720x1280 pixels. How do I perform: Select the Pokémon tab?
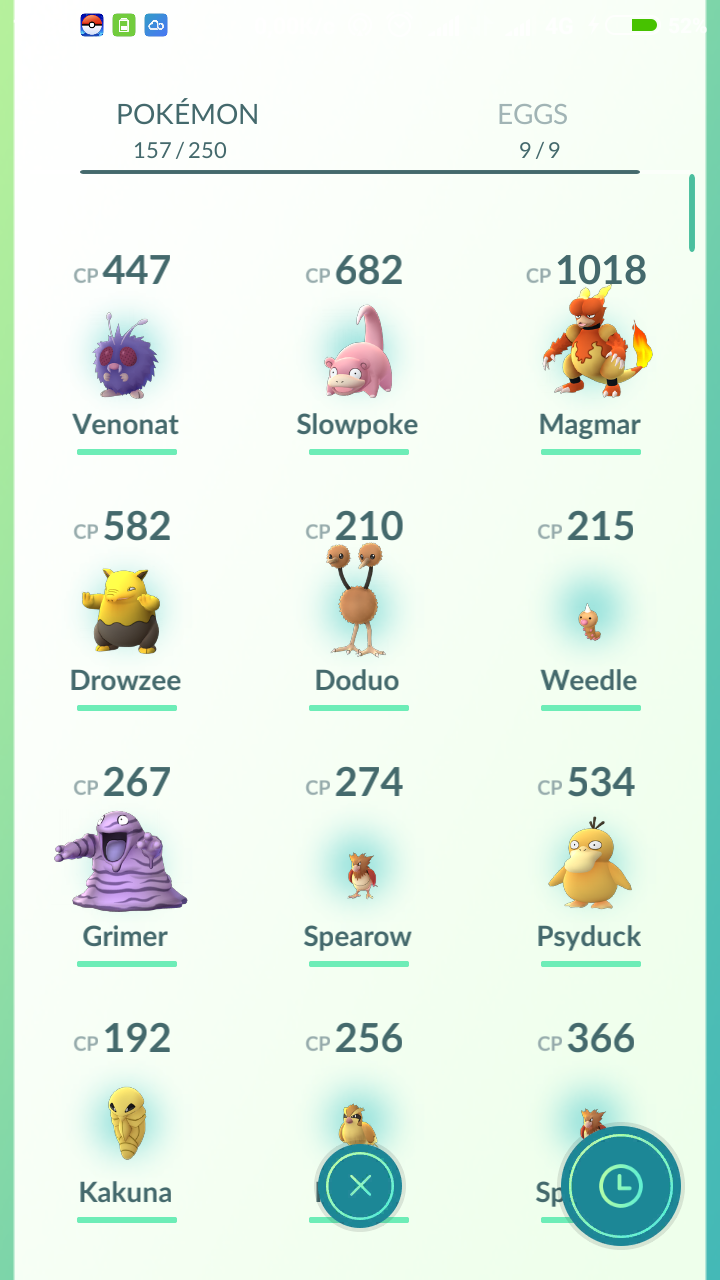pos(186,130)
